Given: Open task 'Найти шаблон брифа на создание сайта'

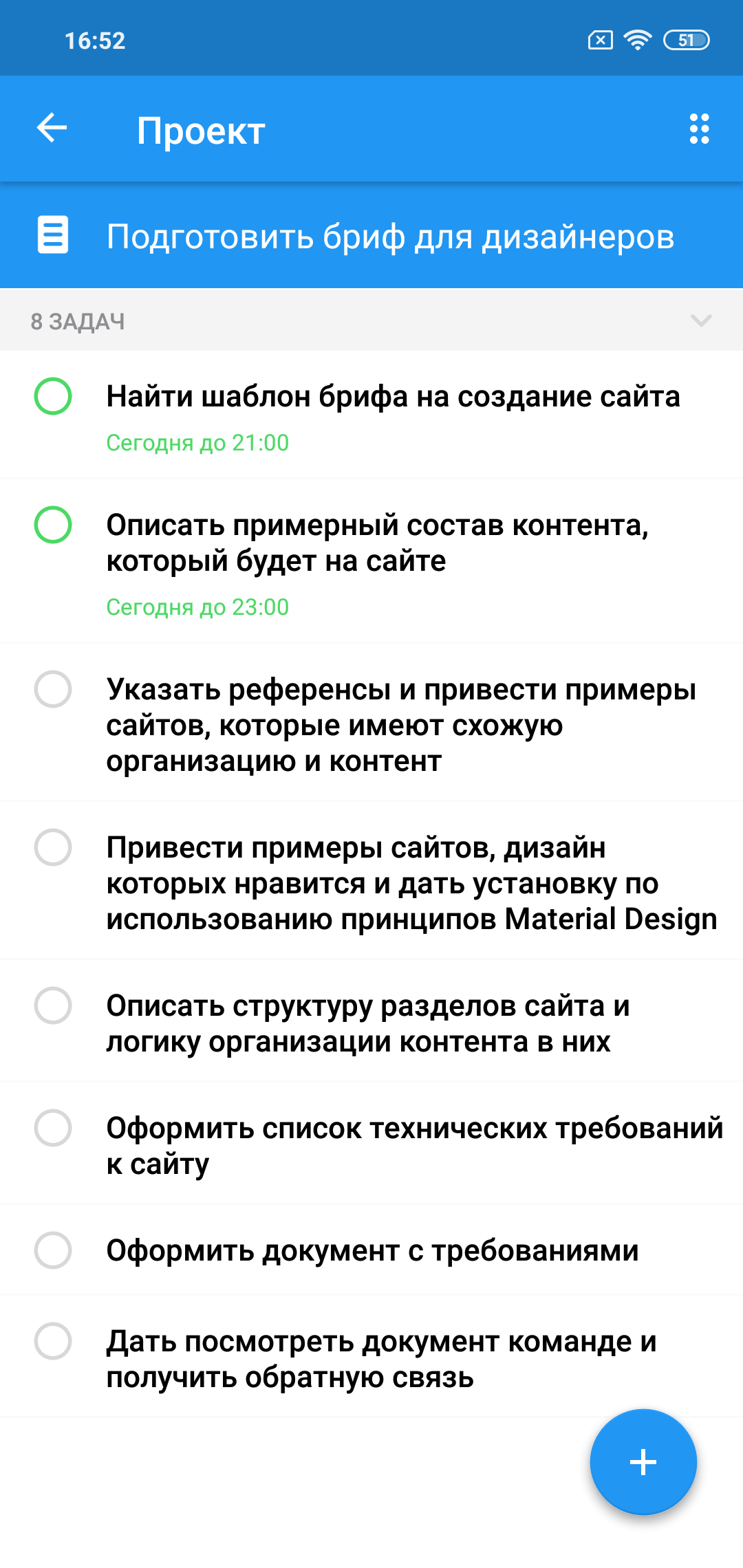Looking at the screenshot, I should (393, 397).
